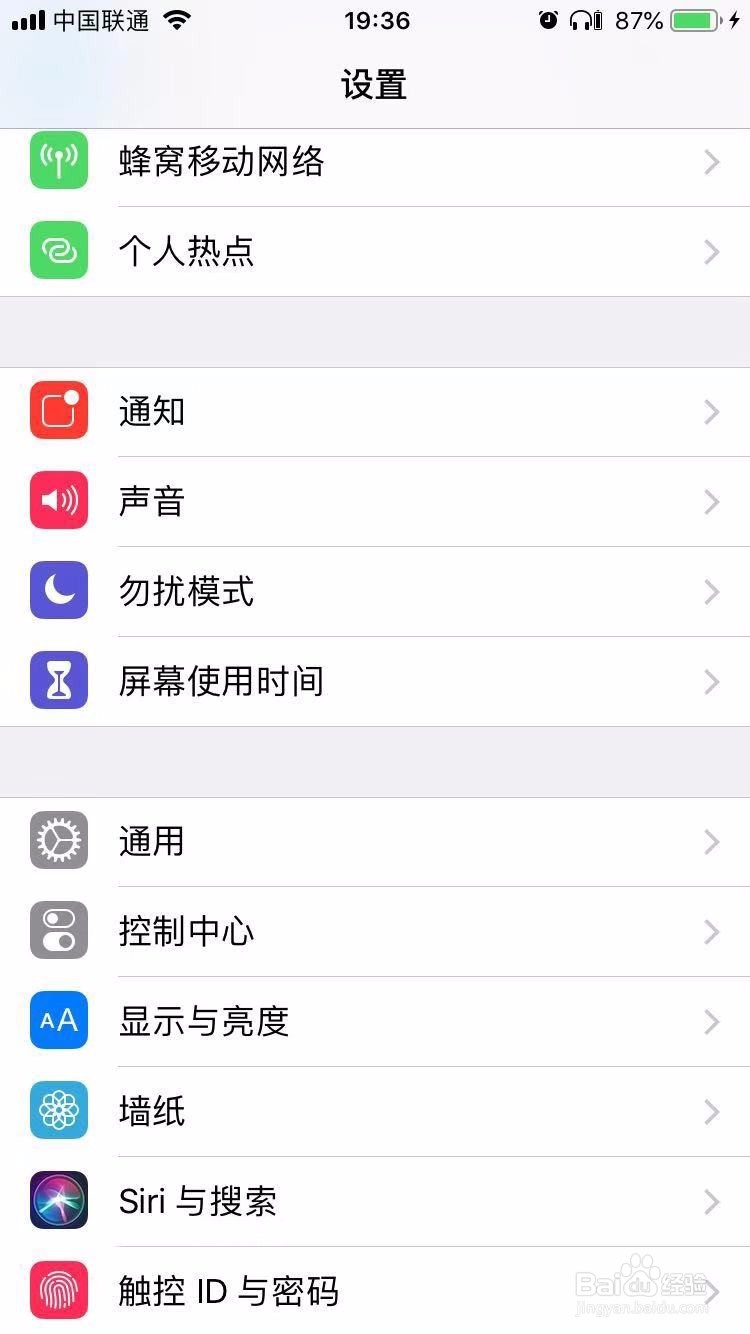This screenshot has width=750, height=1334.
Task: Tap the 墙纸 (Wallpaper) flower icon
Action: 58,1111
